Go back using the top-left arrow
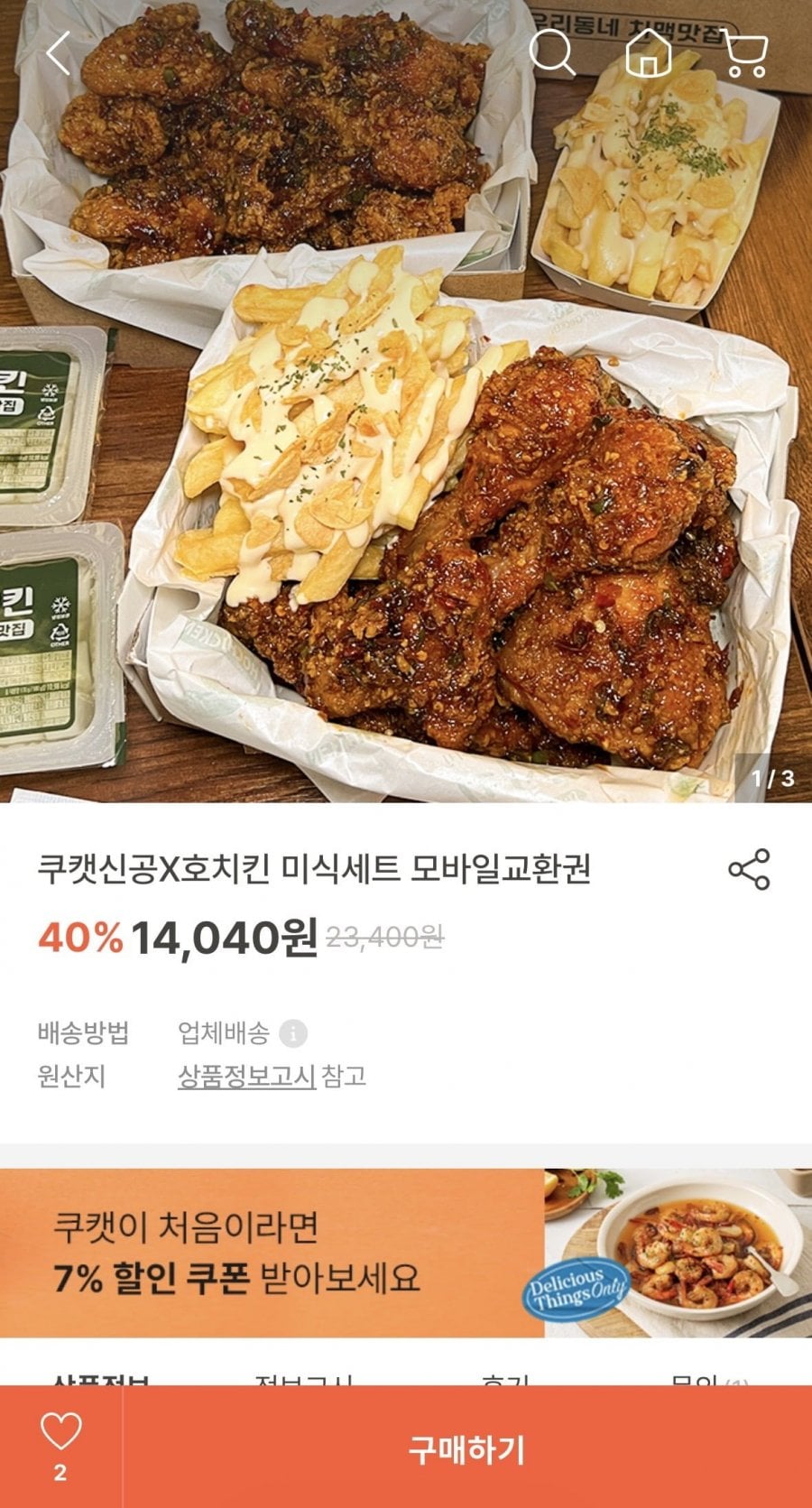812x1508 pixels. (59, 53)
